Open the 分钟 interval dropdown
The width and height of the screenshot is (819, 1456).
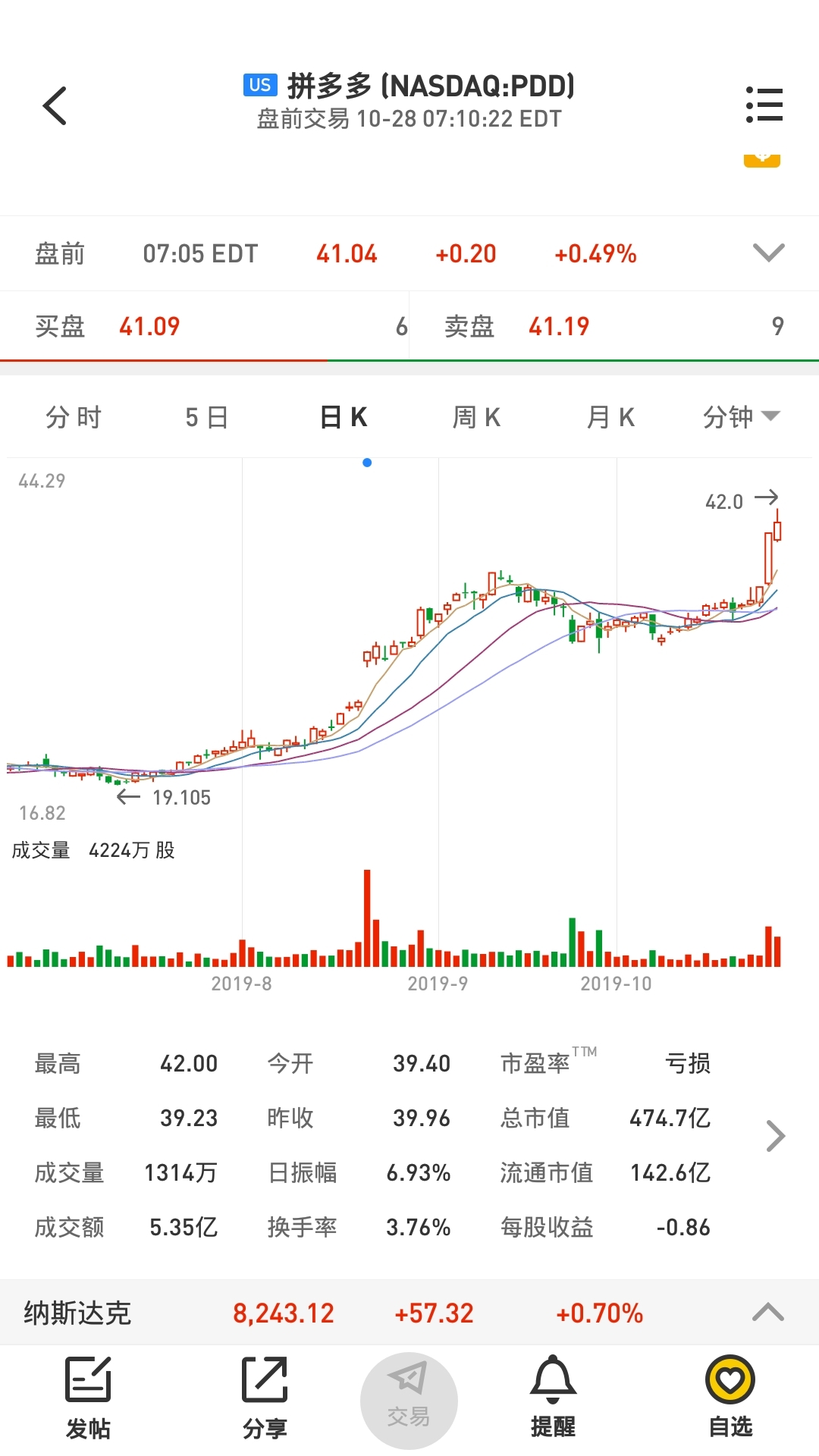[x=741, y=417]
